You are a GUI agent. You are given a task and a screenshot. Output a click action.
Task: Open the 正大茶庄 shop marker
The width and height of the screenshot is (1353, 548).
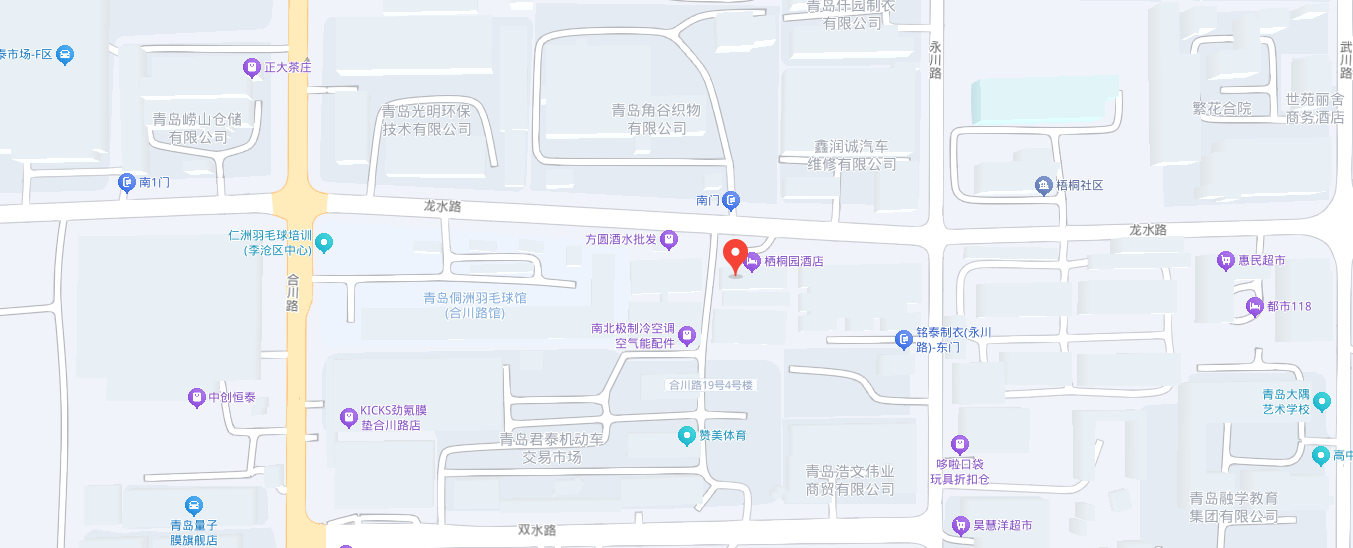252,68
